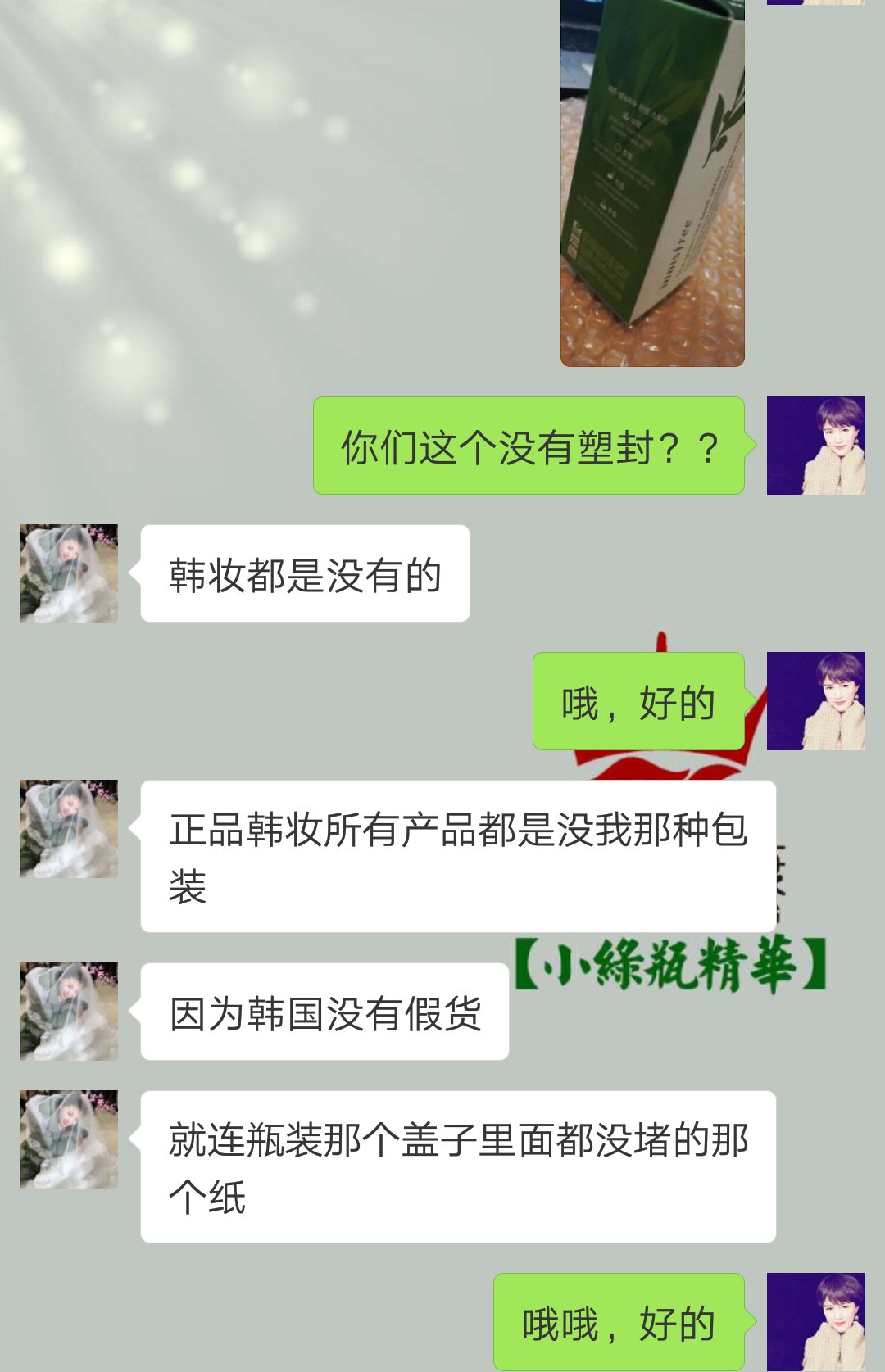Open the sender's profile avatar beside "韩妆都是没有的"
Viewport: 885px width, 1372px height.
click(70, 572)
